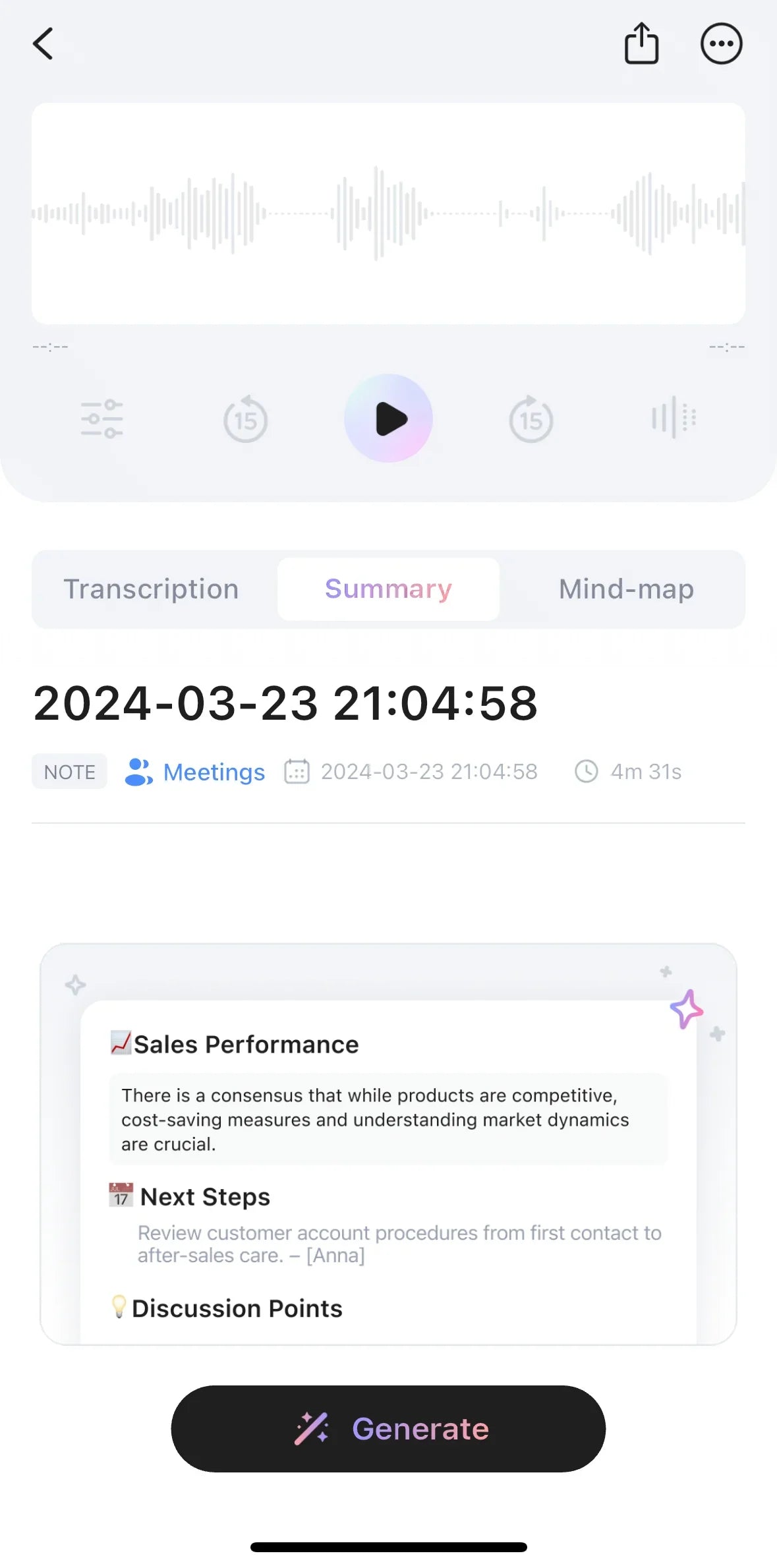Switch to the Transcription tab

151,589
